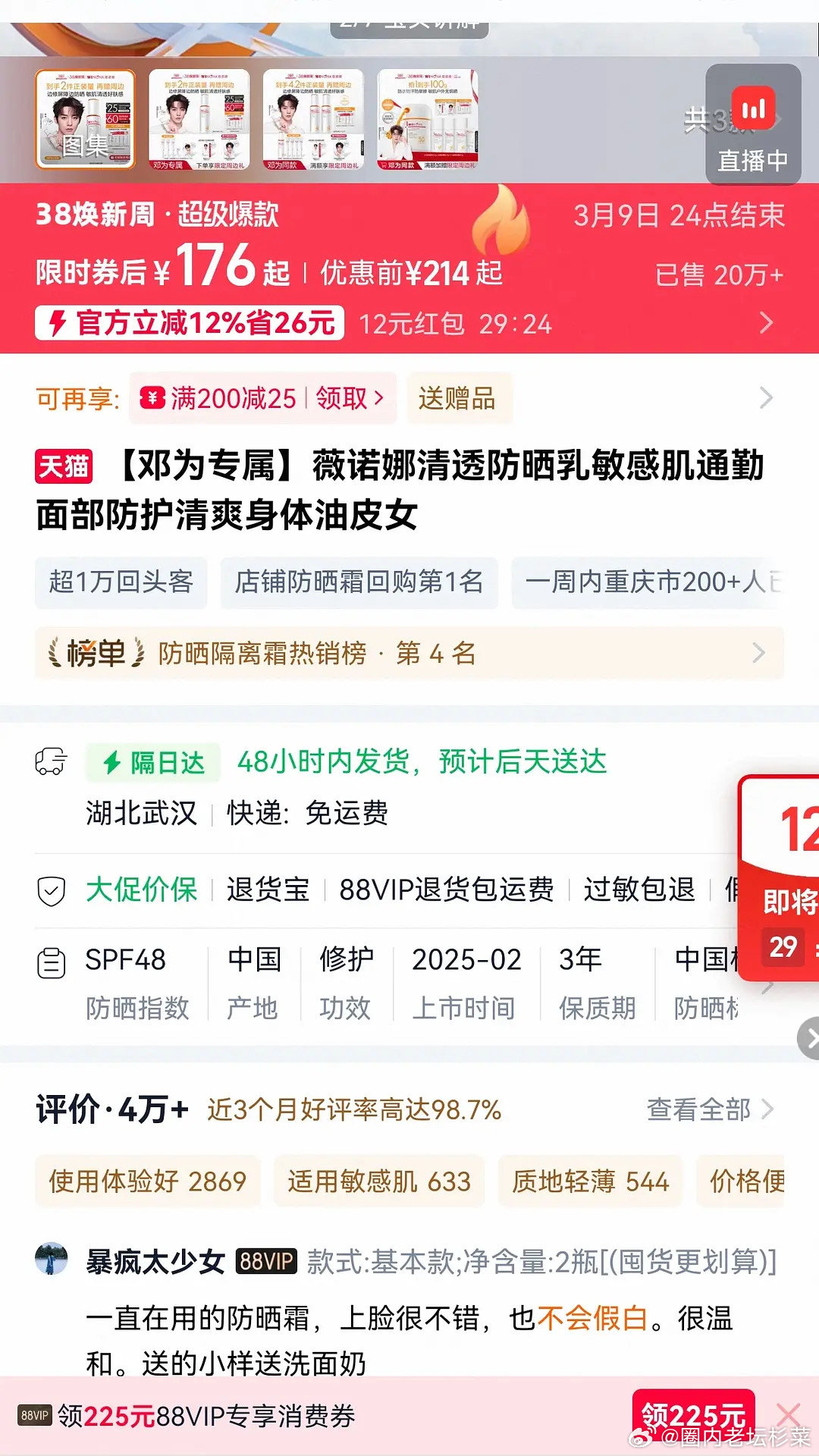Click the 送赠品 gift link
The image size is (819, 1456).
(458, 397)
